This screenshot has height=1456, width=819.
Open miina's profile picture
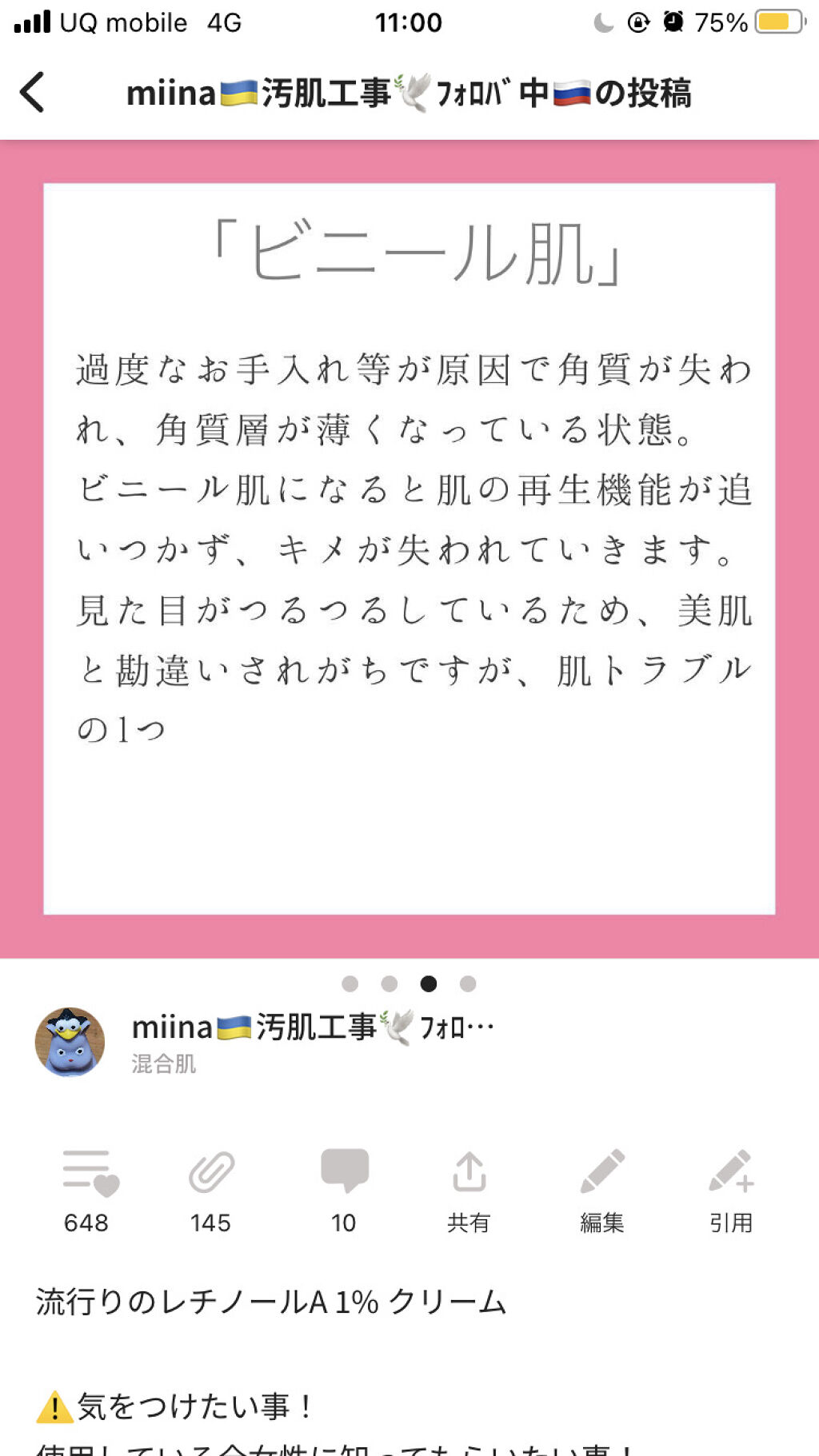tap(70, 1041)
